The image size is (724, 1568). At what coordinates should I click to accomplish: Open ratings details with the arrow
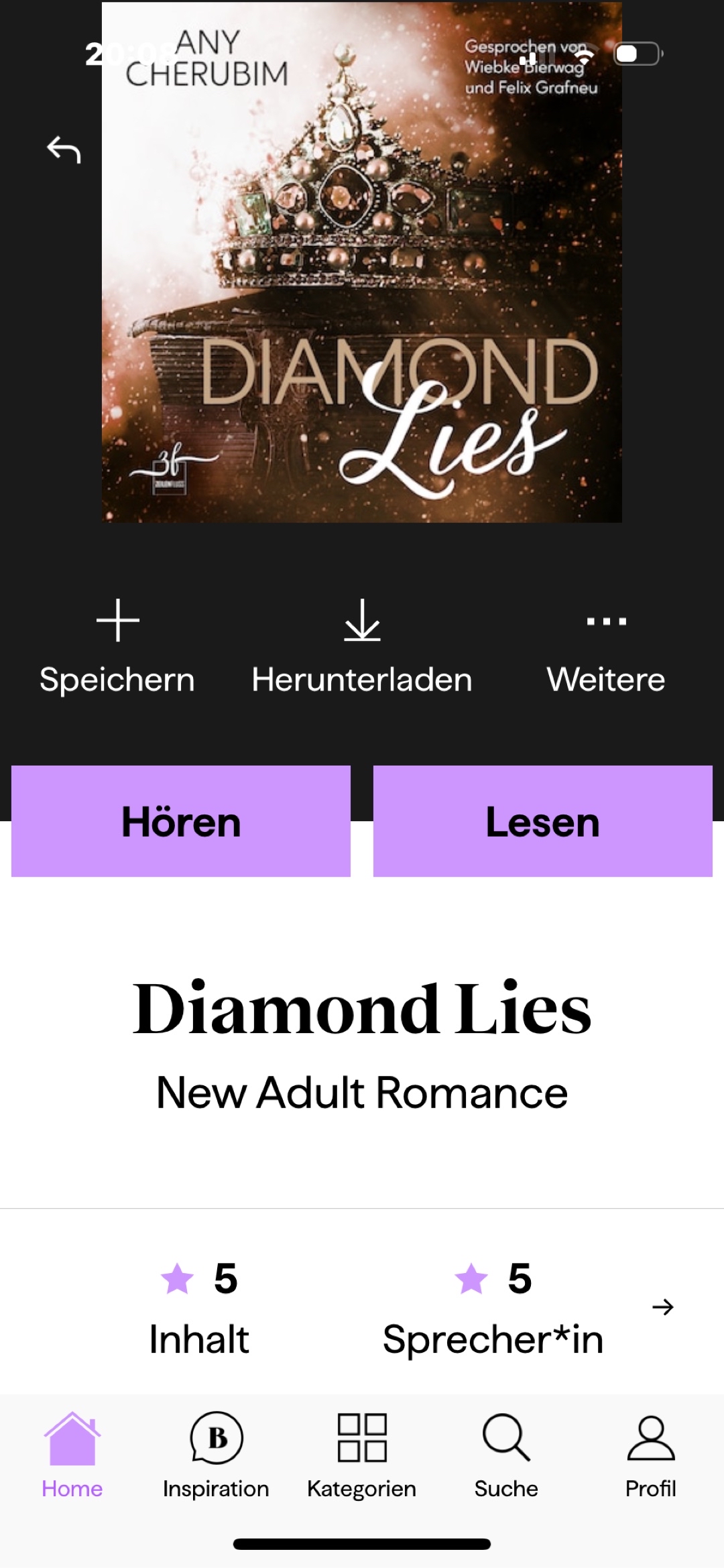[662, 1307]
